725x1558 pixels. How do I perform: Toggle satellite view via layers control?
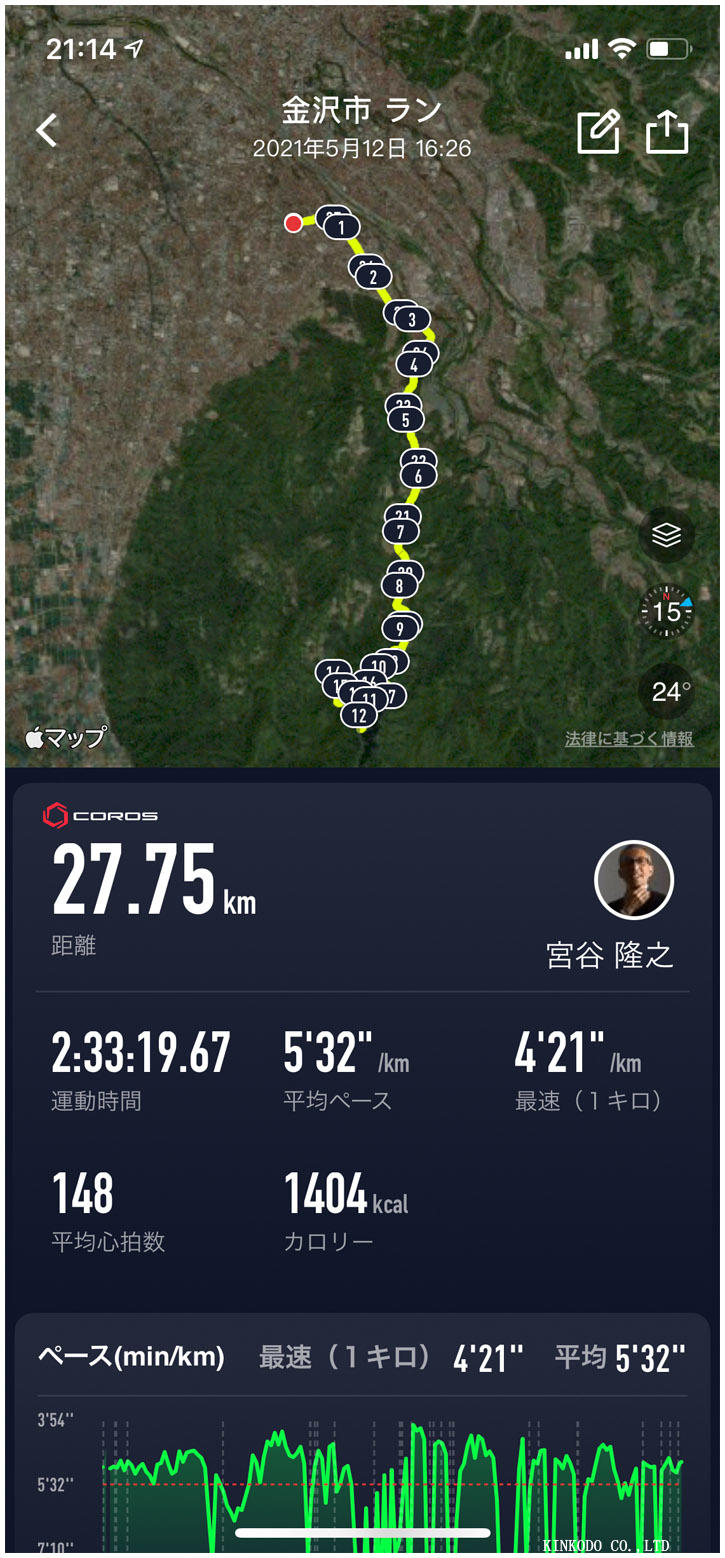coord(665,535)
